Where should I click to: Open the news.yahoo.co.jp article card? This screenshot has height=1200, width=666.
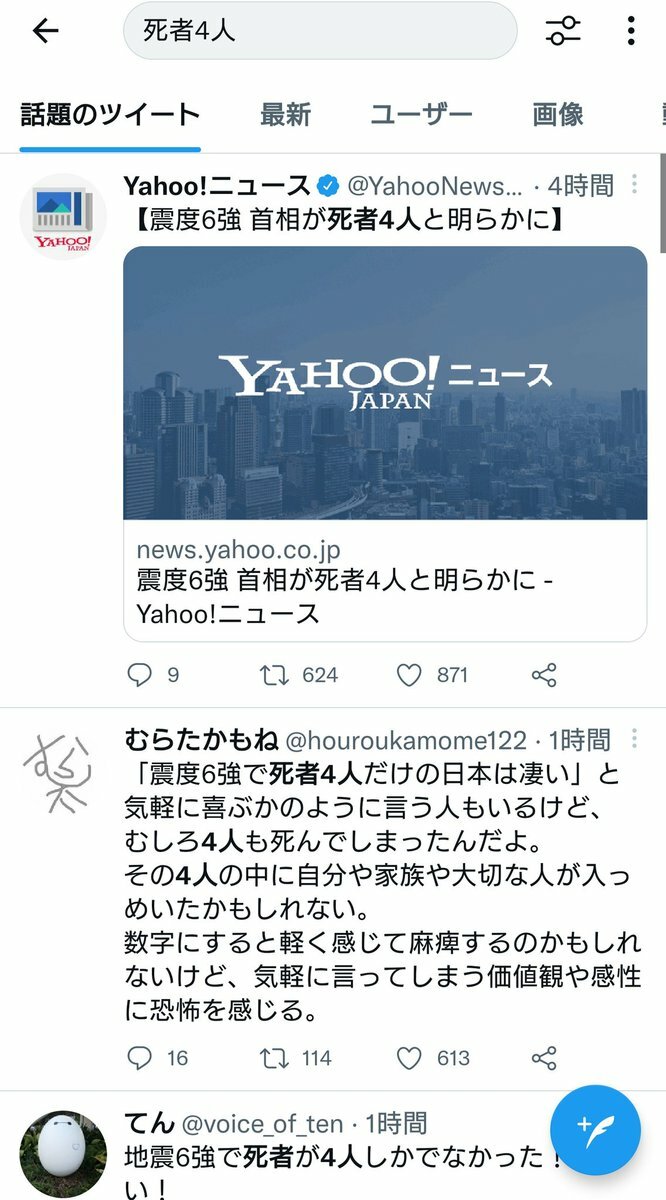(385, 443)
